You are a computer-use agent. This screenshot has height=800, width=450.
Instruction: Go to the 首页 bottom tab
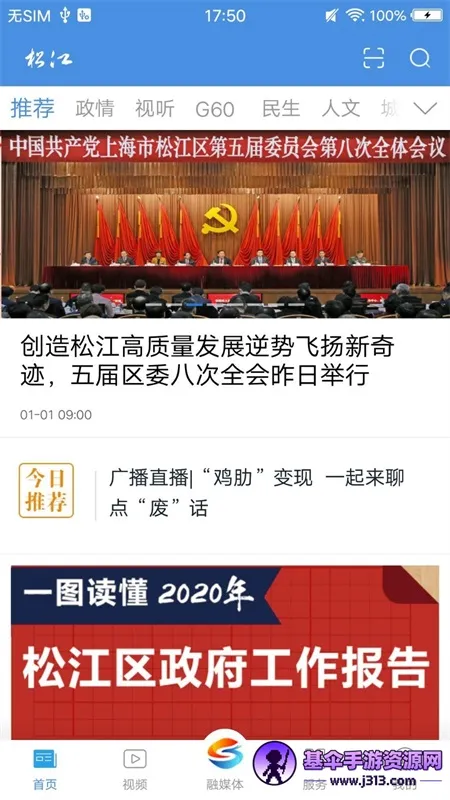(x=45, y=770)
